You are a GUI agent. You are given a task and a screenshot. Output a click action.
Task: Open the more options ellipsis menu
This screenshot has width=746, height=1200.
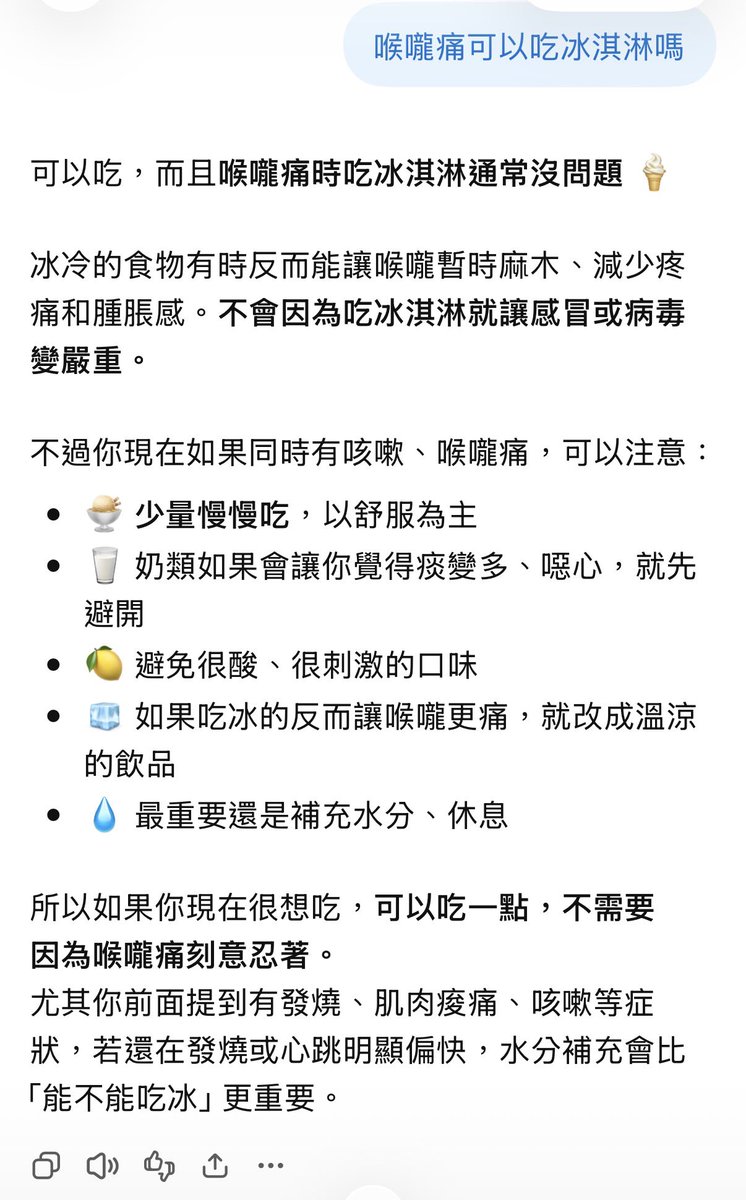271,1166
